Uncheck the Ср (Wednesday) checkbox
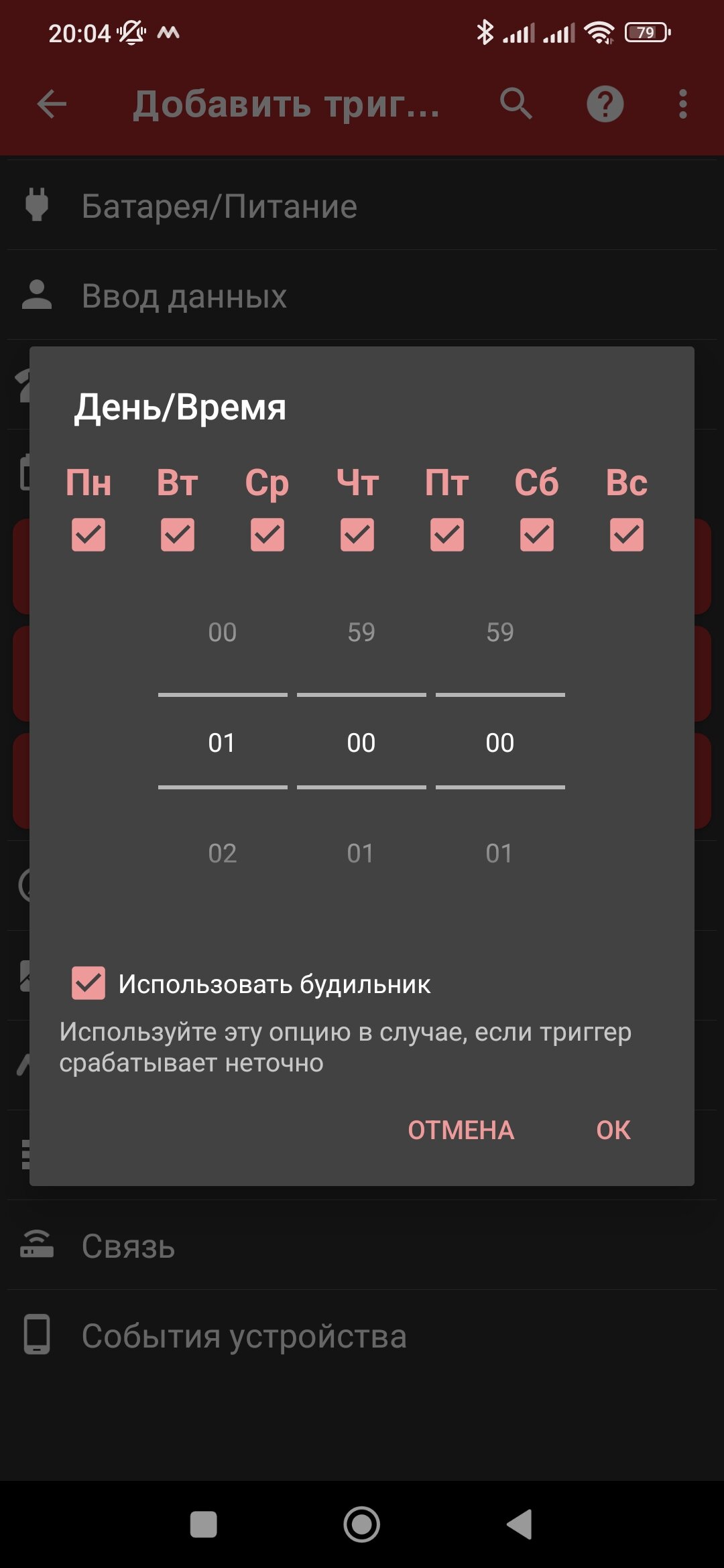 267,535
